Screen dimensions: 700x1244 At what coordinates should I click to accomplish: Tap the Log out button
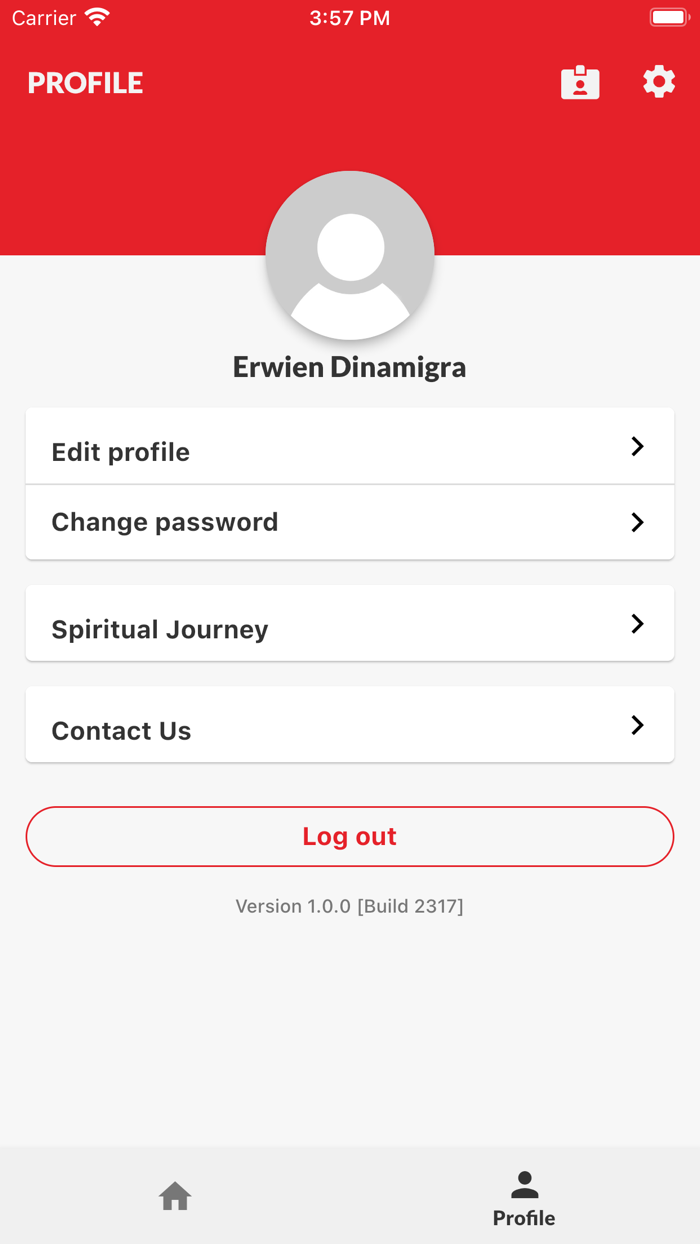coord(350,836)
